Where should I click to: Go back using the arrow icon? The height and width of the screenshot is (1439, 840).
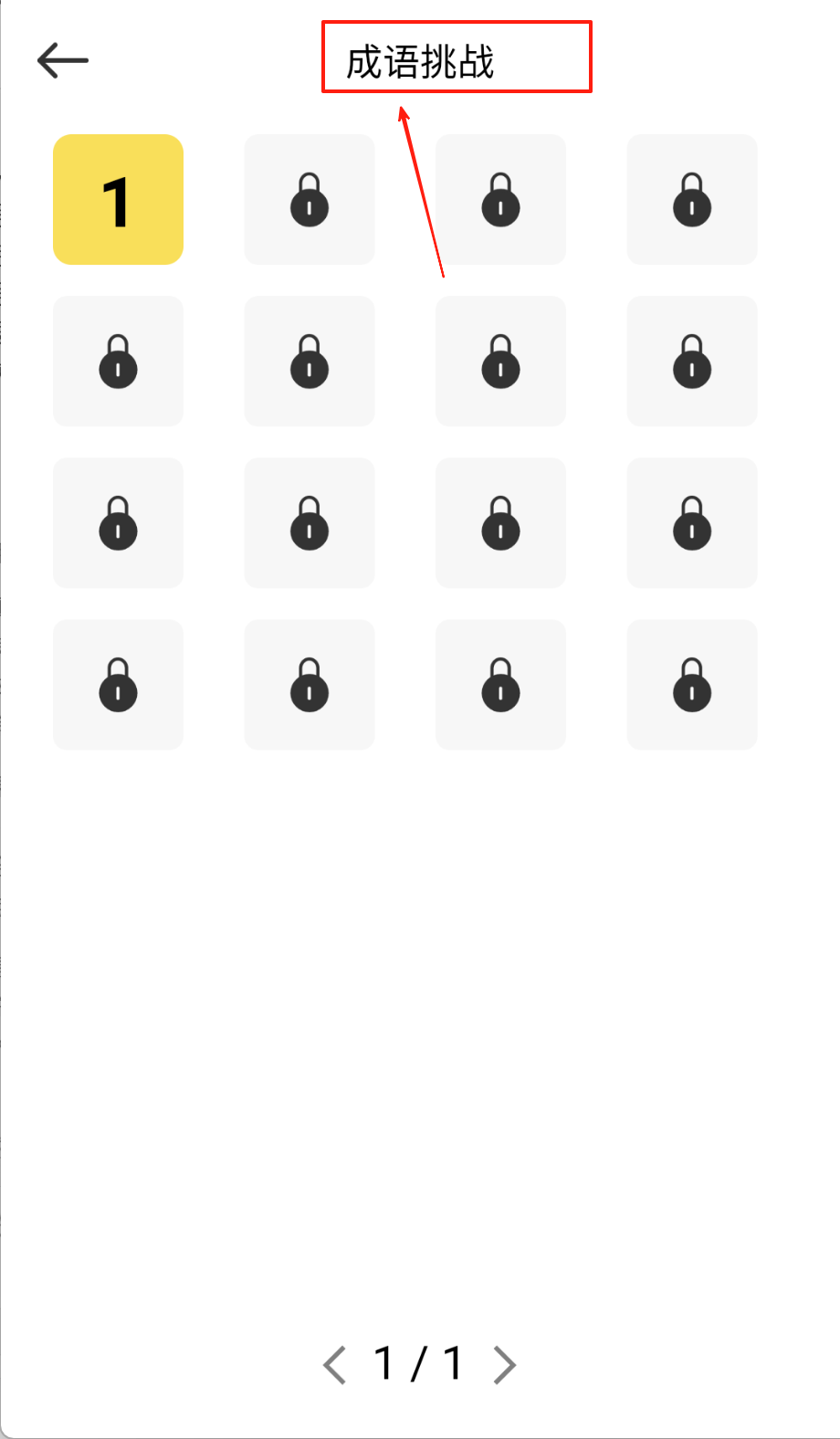pyautogui.click(x=62, y=60)
